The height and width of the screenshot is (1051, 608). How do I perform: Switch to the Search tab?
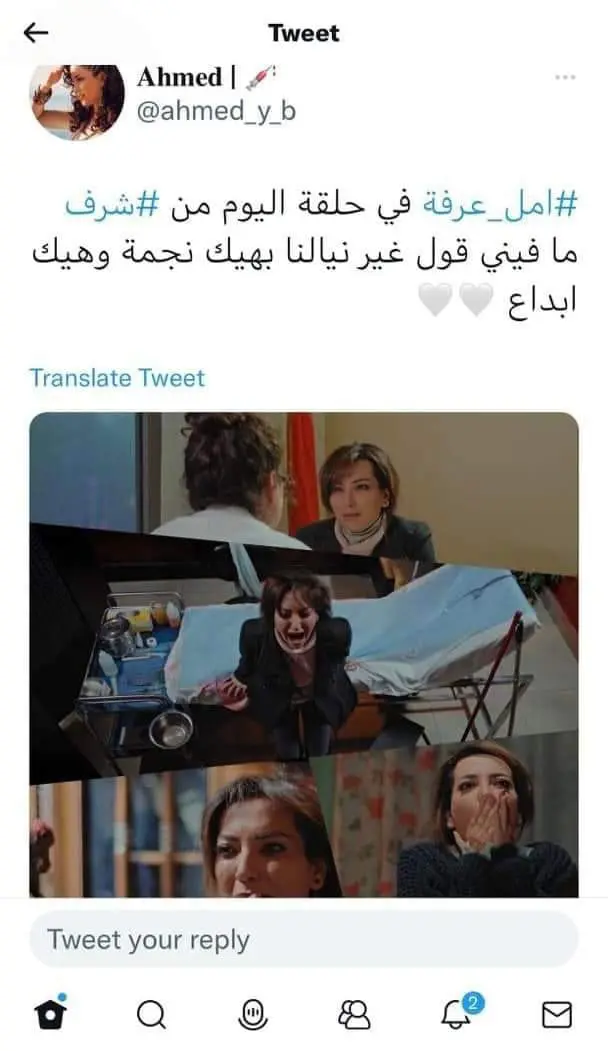tap(151, 1015)
